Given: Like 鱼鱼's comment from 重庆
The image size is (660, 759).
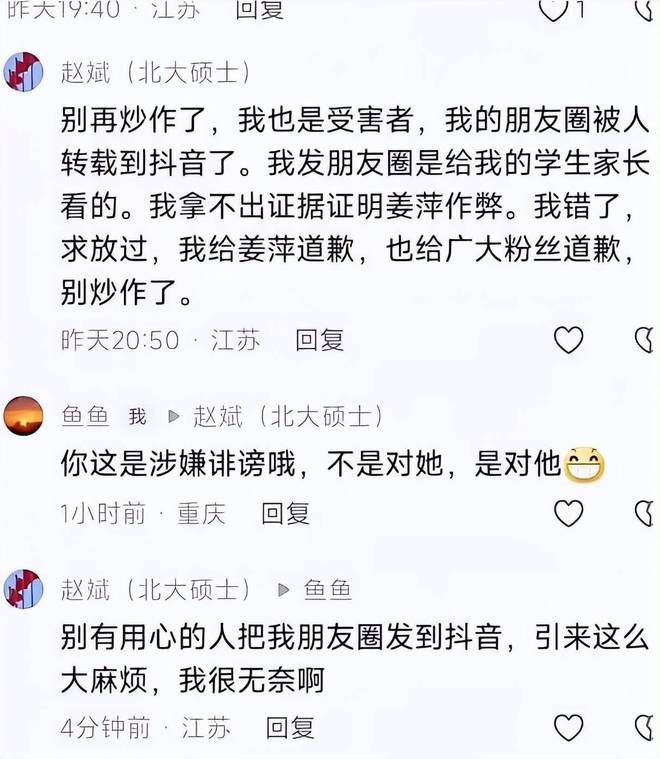Looking at the screenshot, I should pyautogui.click(x=568, y=514).
